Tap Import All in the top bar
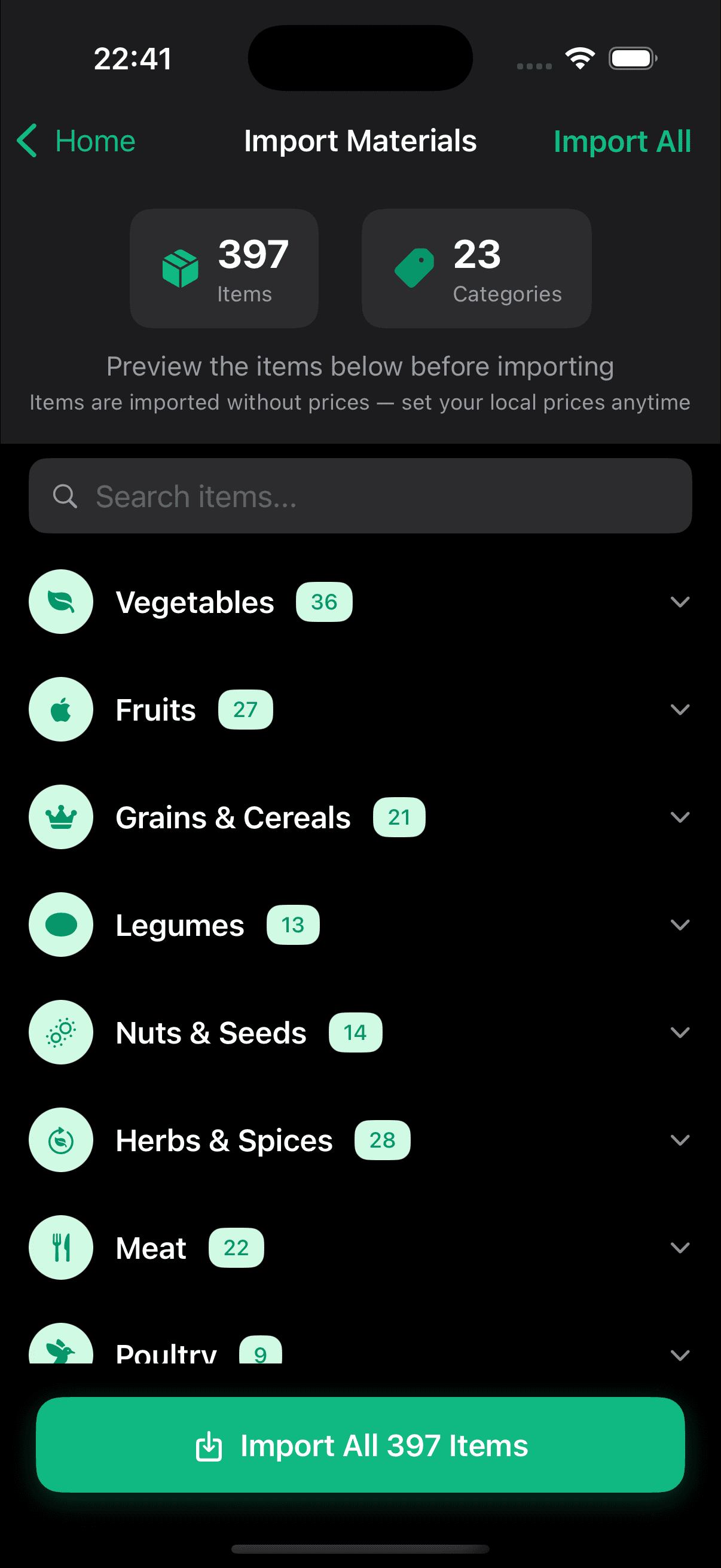 coord(621,141)
